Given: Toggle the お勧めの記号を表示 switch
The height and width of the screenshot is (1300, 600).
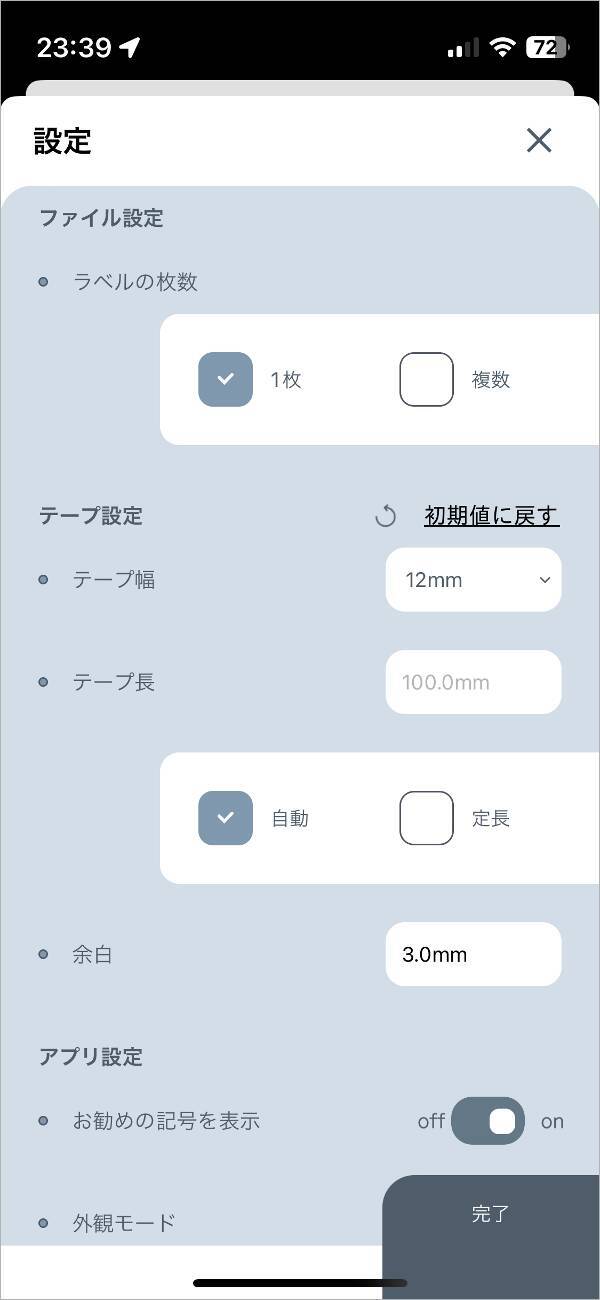Looking at the screenshot, I should click(488, 1121).
